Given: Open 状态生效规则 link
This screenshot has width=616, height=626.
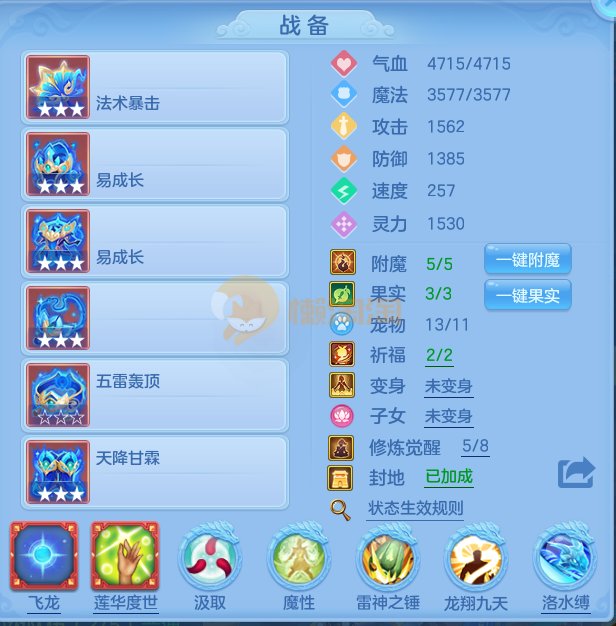Looking at the screenshot, I should (415, 508).
